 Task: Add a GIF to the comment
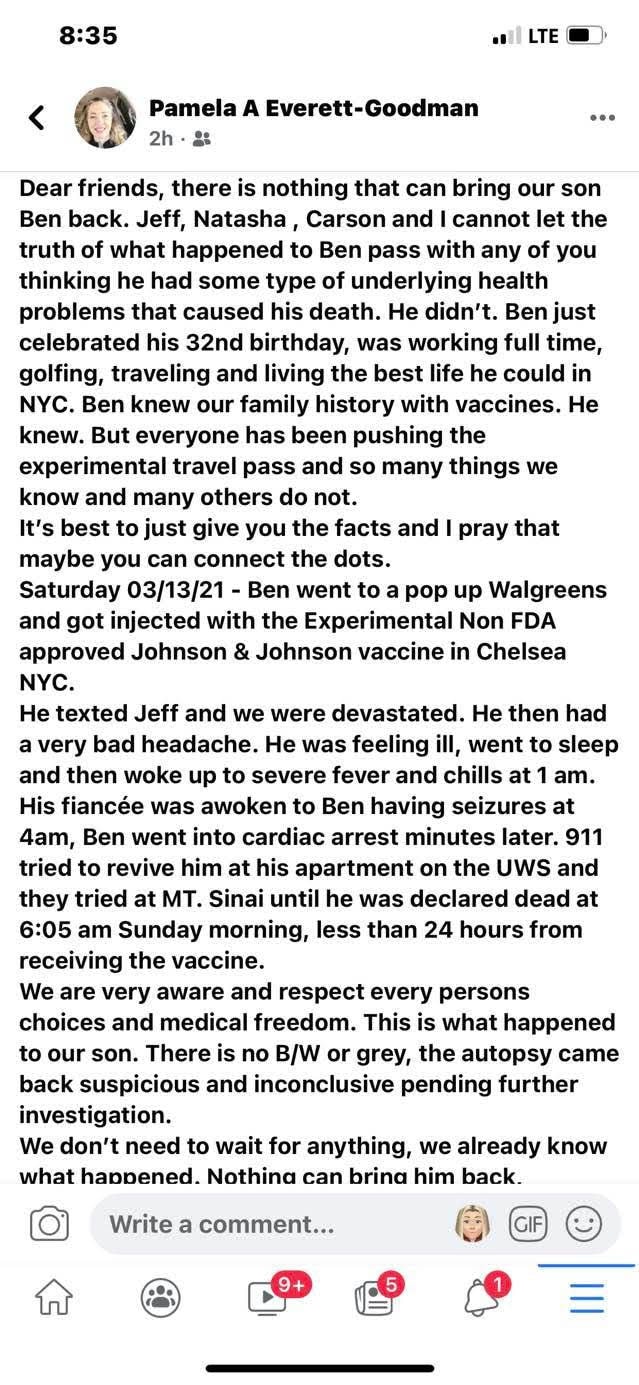[528, 1224]
